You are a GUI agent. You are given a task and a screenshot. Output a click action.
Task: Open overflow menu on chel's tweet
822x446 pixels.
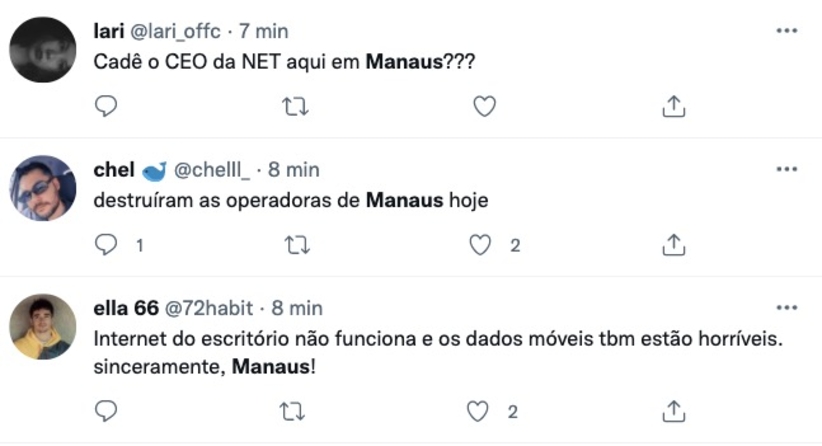(787, 170)
